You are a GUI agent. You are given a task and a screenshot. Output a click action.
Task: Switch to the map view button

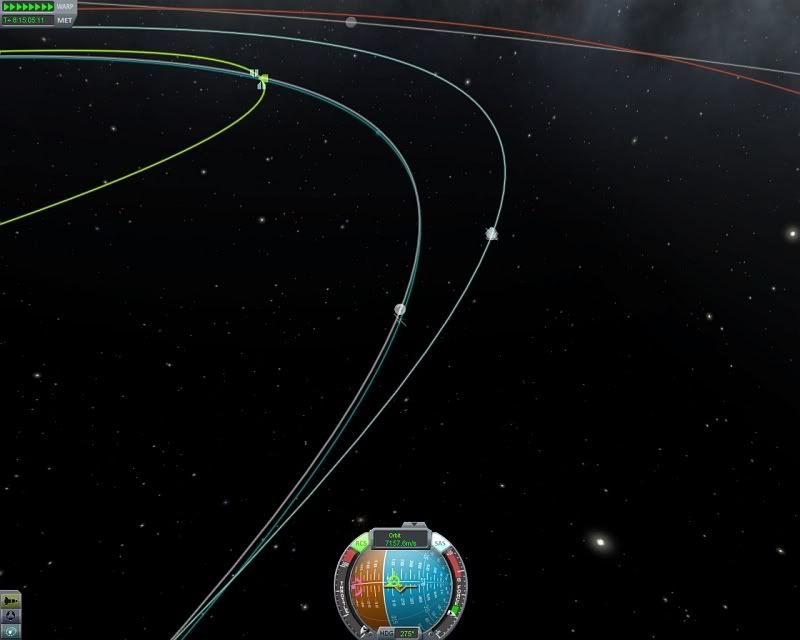pyautogui.click(x=11, y=630)
